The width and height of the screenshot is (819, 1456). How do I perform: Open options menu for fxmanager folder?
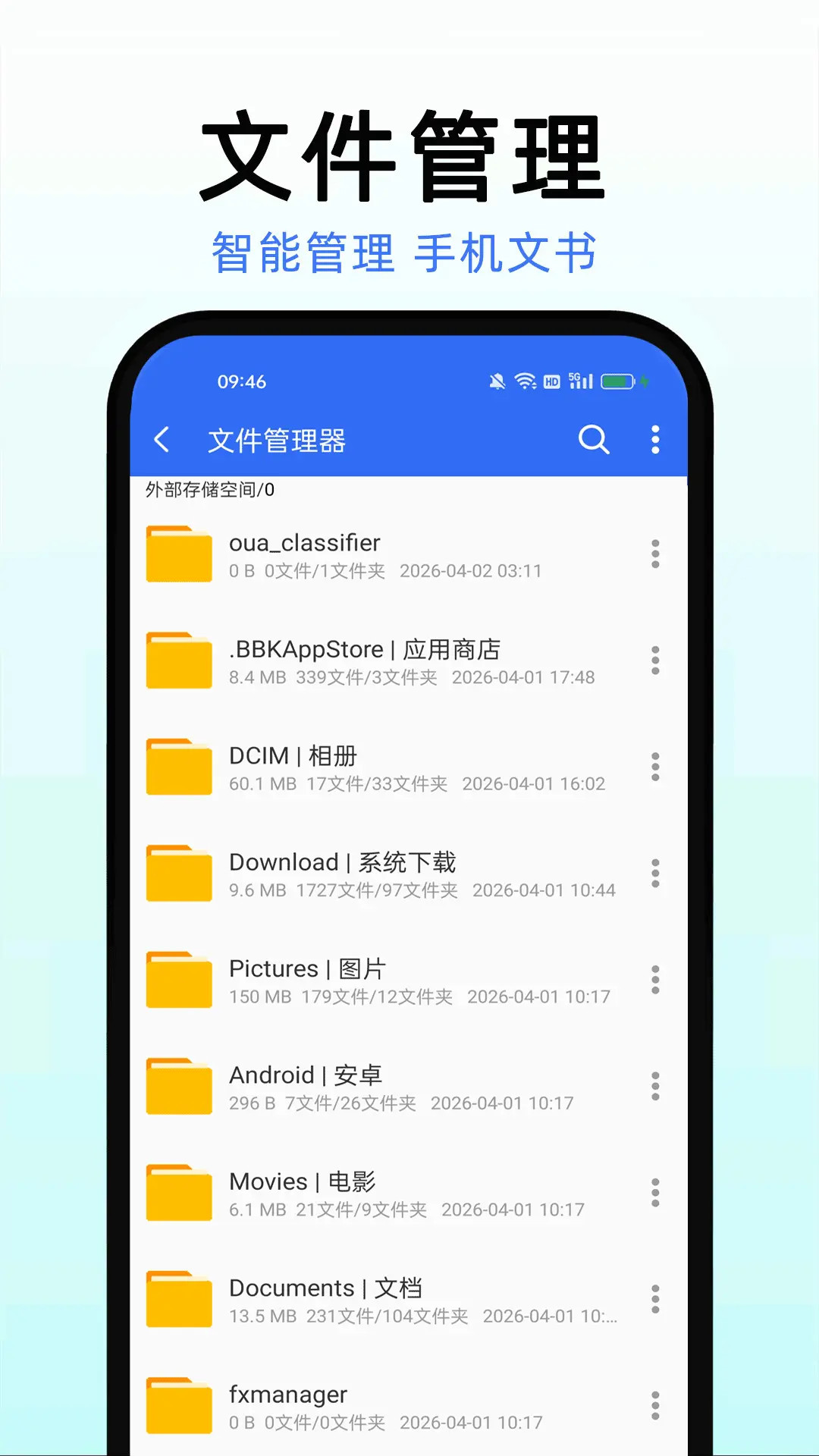pyautogui.click(x=655, y=1405)
